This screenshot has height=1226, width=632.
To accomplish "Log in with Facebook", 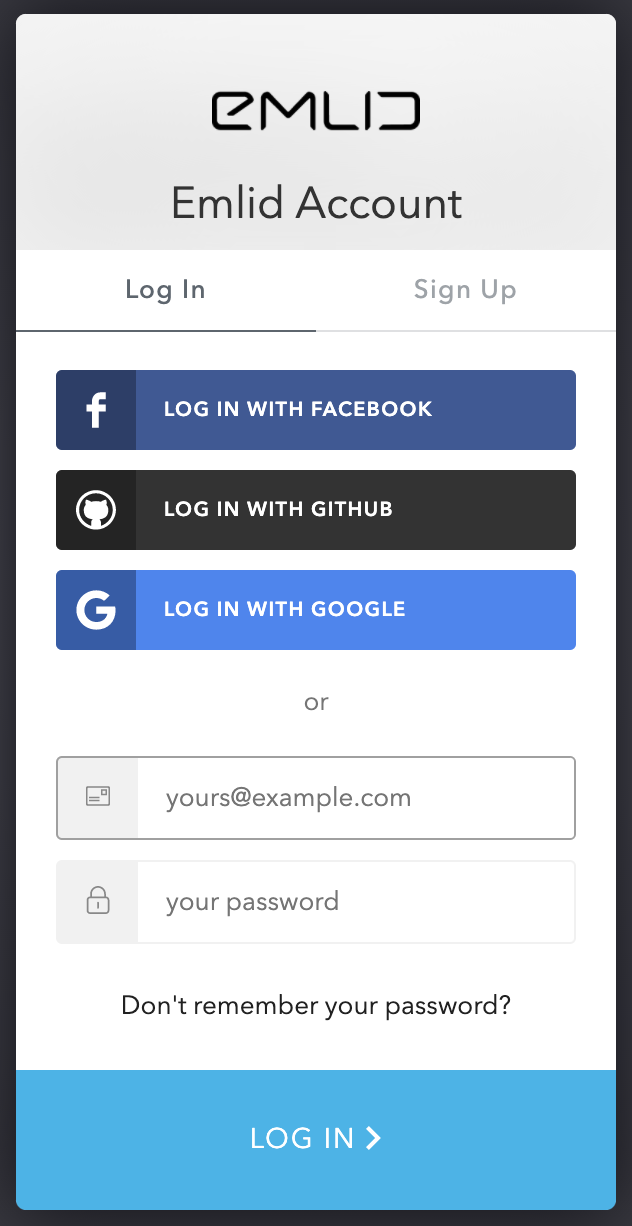I will pyautogui.click(x=316, y=410).
